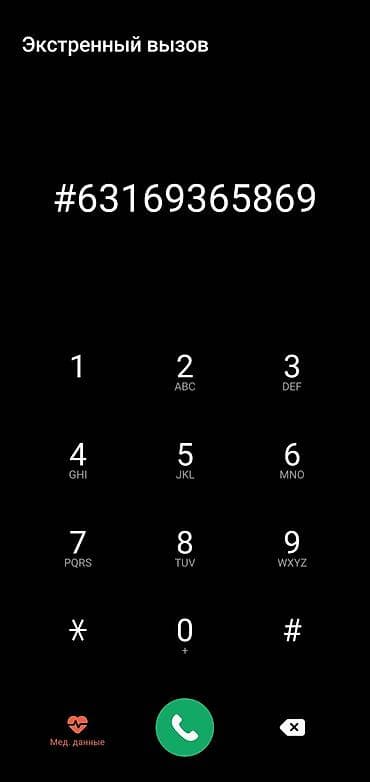Enter digit 2 ABC
This screenshot has height=782, width=370.
tap(185, 373)
